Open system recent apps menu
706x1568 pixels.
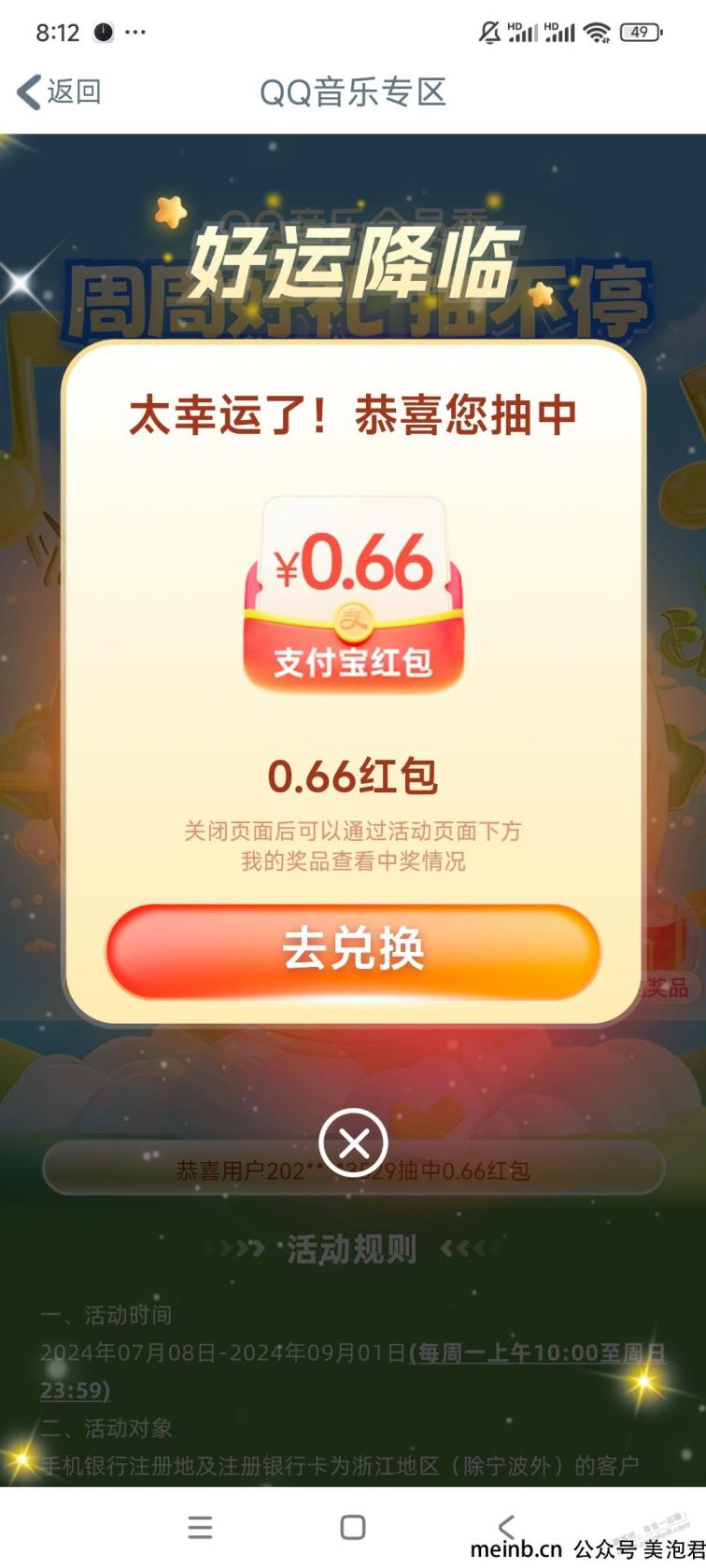(200, 1527)
